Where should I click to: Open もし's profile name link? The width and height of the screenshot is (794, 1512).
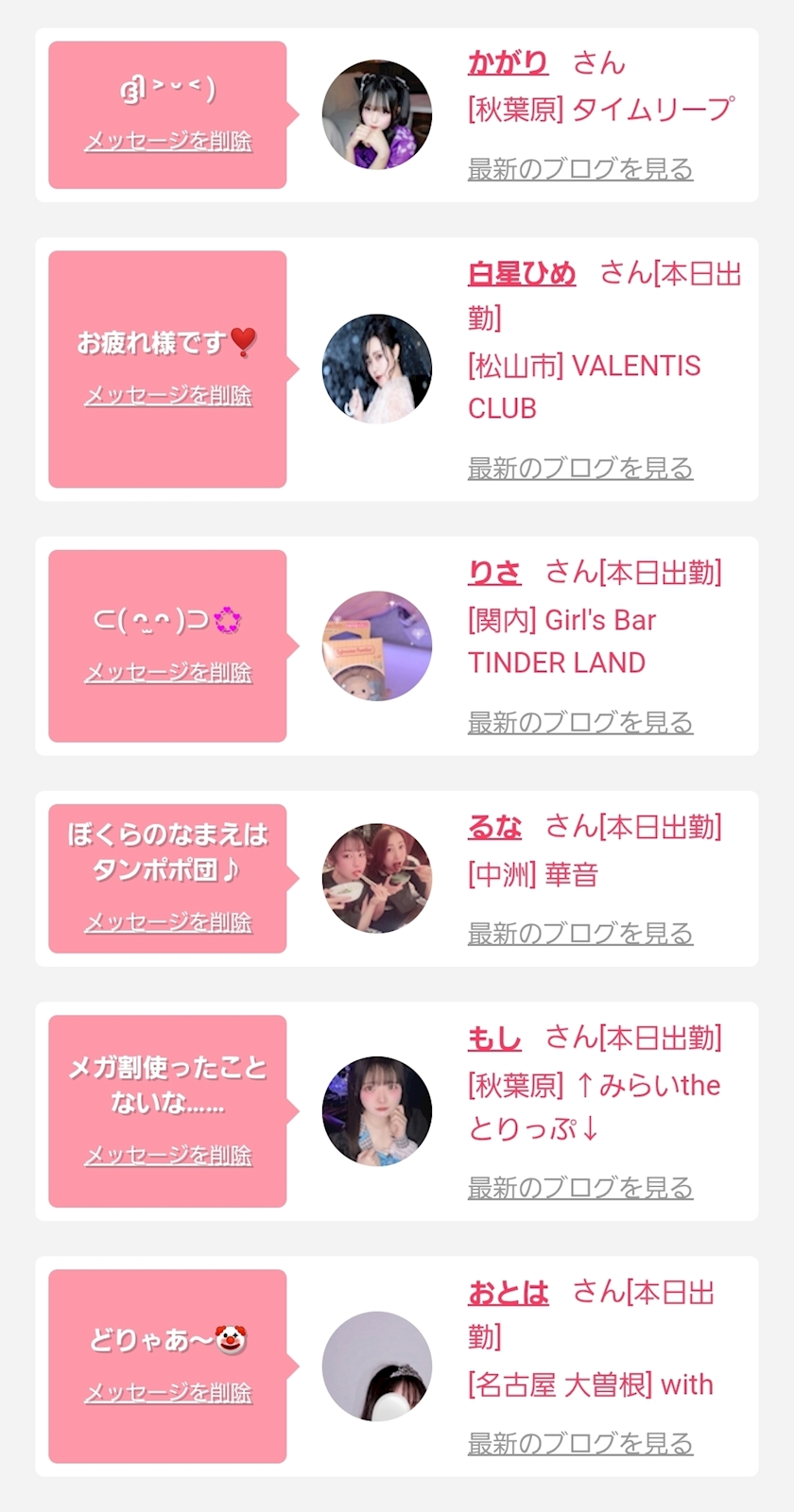pyautogui.click(x=494, y=1038)
